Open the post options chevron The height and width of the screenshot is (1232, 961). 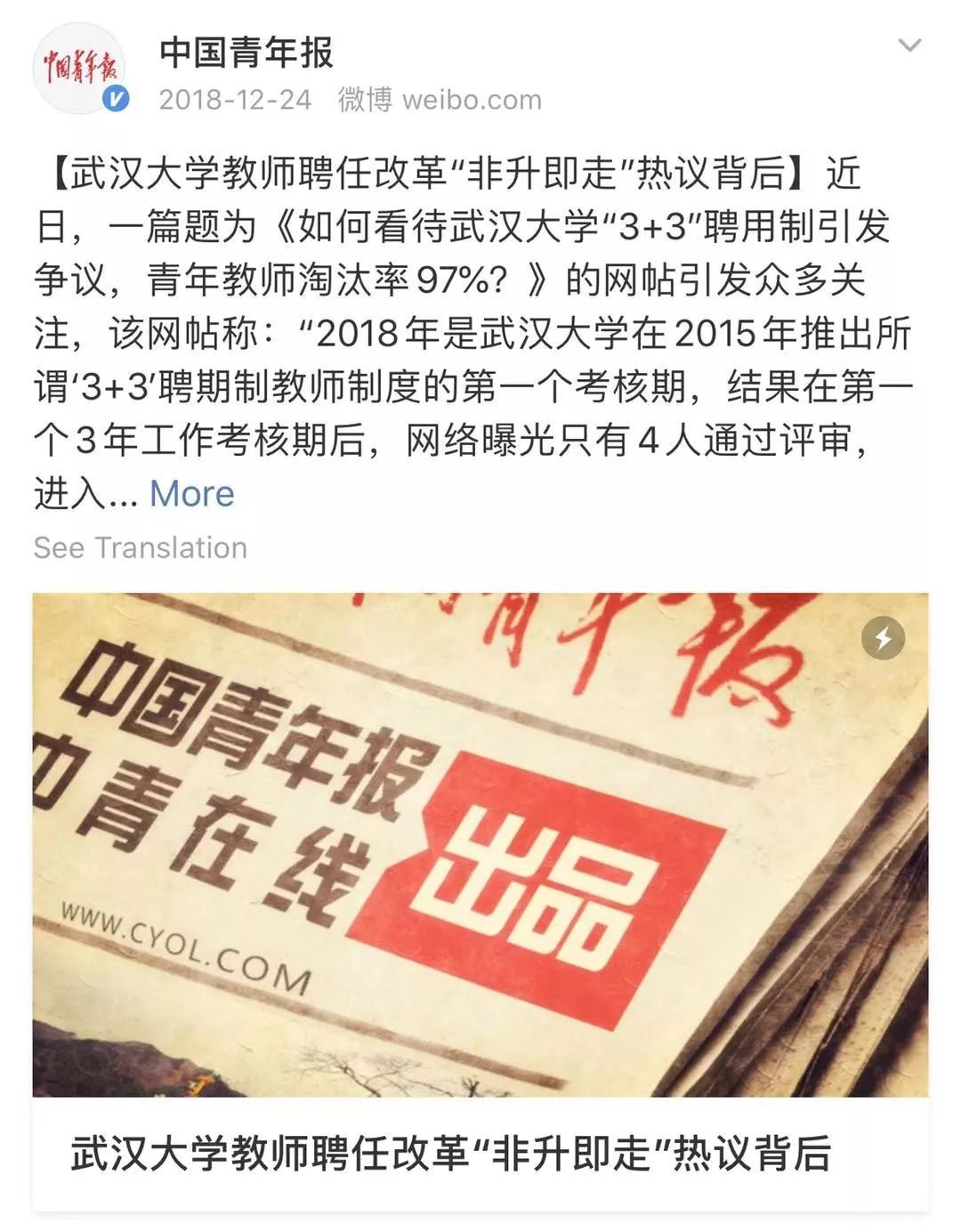point(909,45)
